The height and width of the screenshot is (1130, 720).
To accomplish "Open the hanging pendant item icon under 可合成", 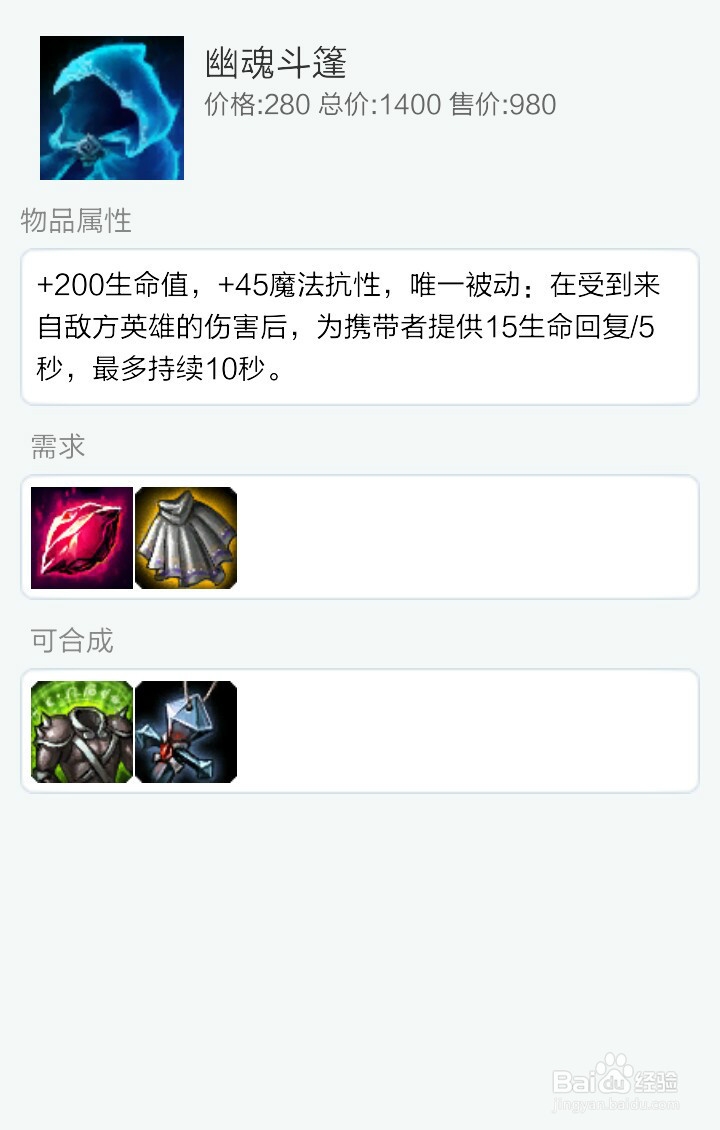I will [185, 731].
